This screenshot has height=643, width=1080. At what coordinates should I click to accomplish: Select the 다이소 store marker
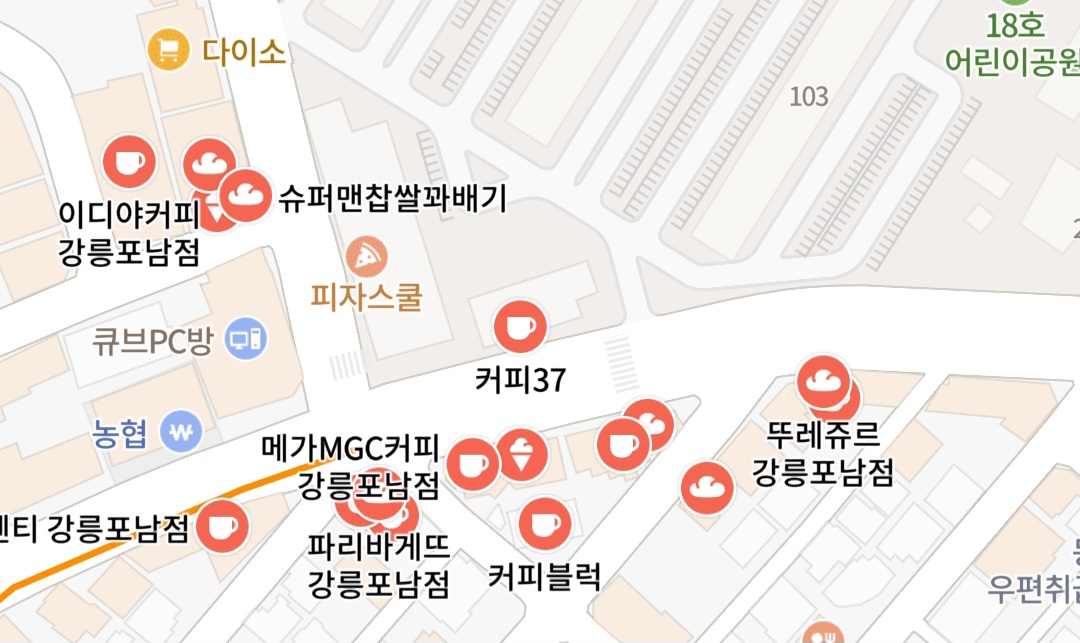(168, 49)
